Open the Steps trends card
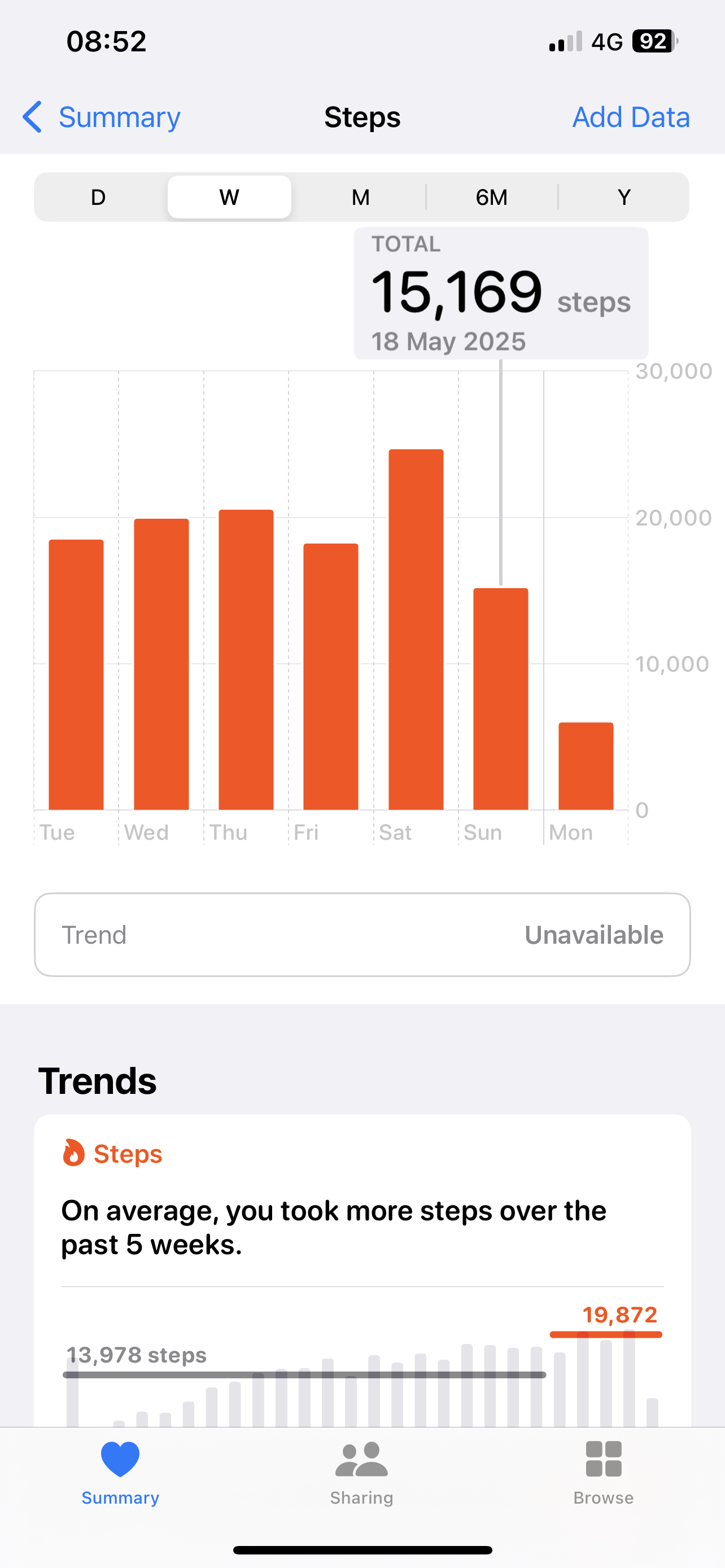This screenshot has width=725, height=1568. coord(362,1271)
